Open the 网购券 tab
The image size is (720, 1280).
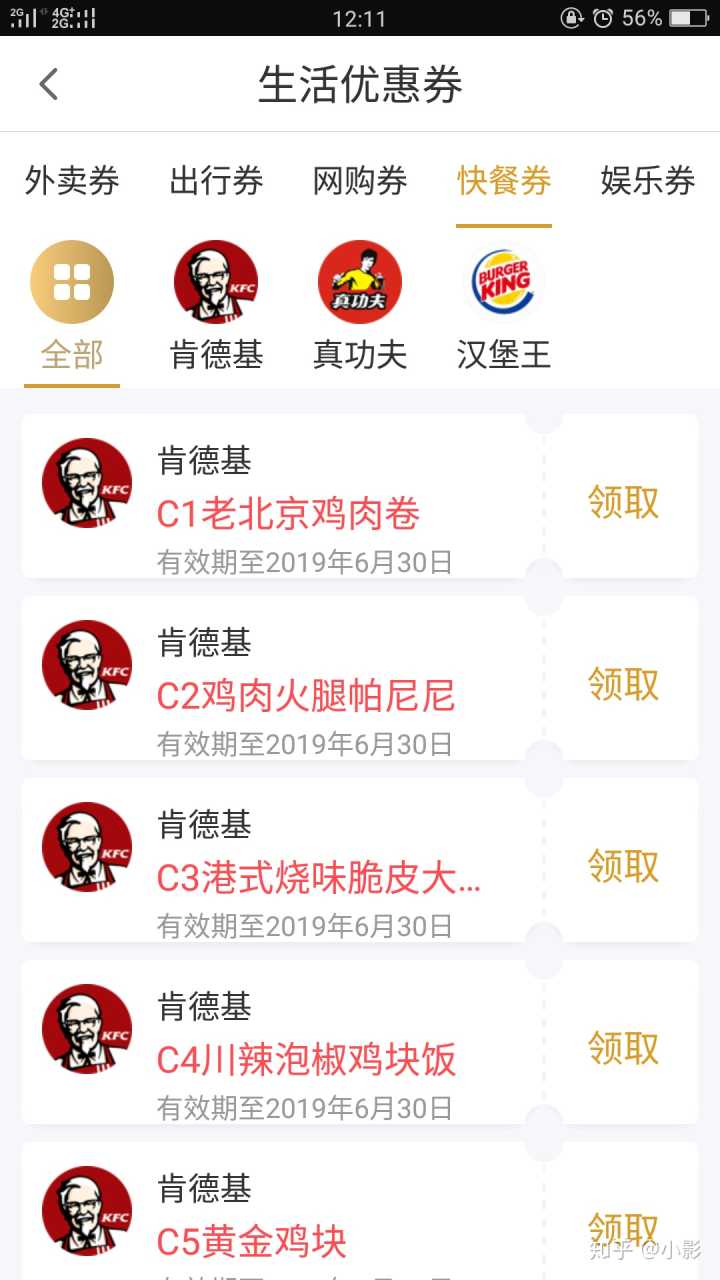(x=360, y=181)
